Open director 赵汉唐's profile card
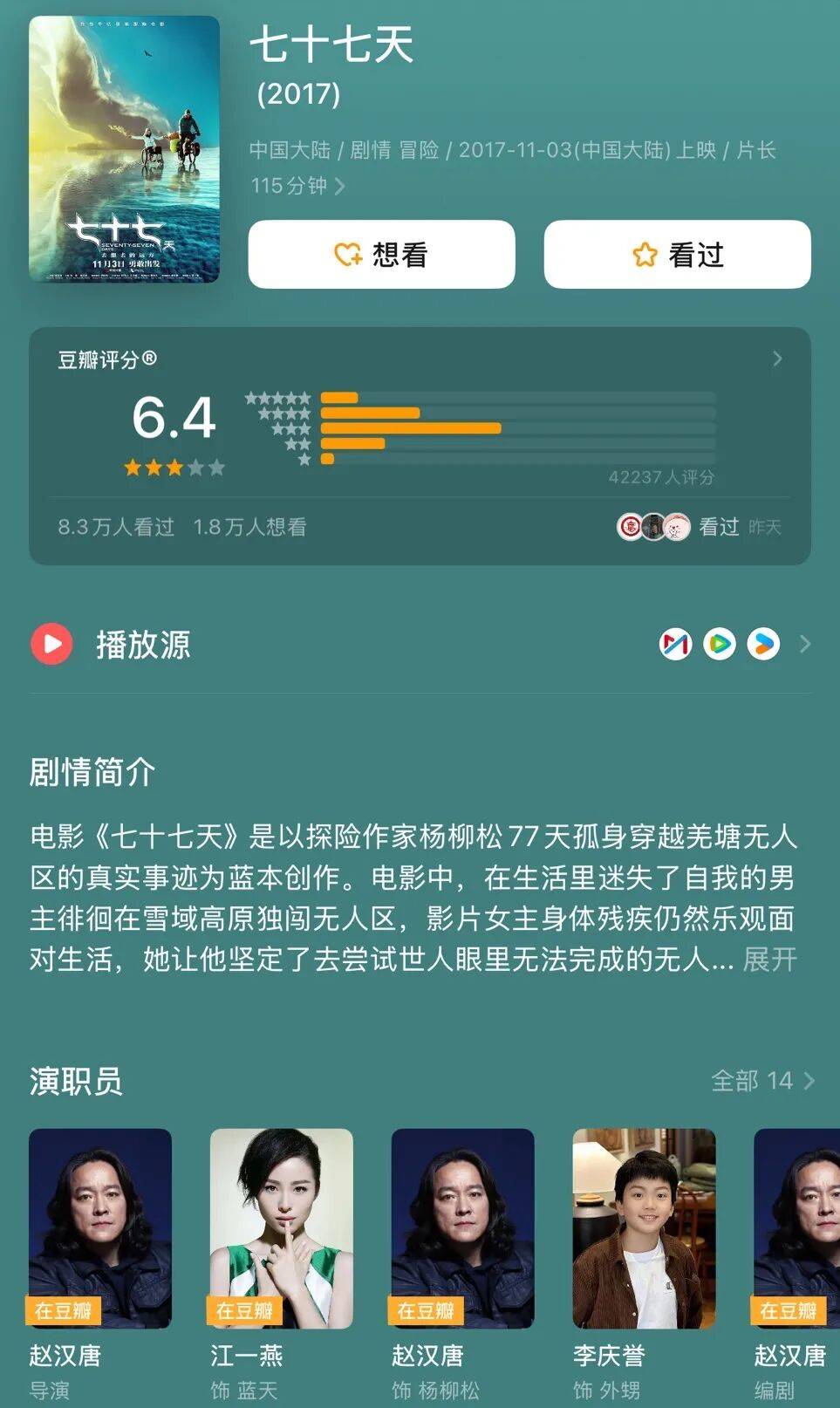This screenshot has width=840, height=1408. pyautogui.click(x=100, y=1228)
